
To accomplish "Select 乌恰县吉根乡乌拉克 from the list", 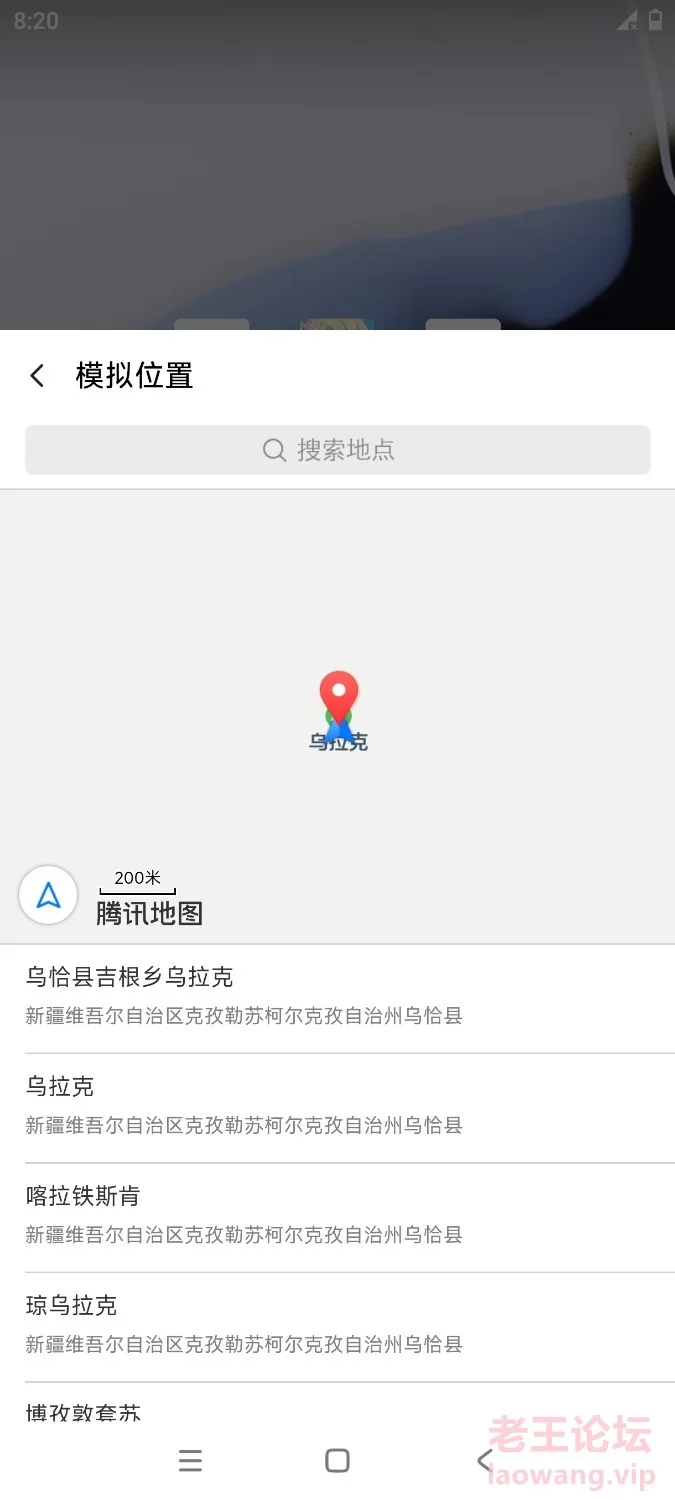I will coord(338,999).
